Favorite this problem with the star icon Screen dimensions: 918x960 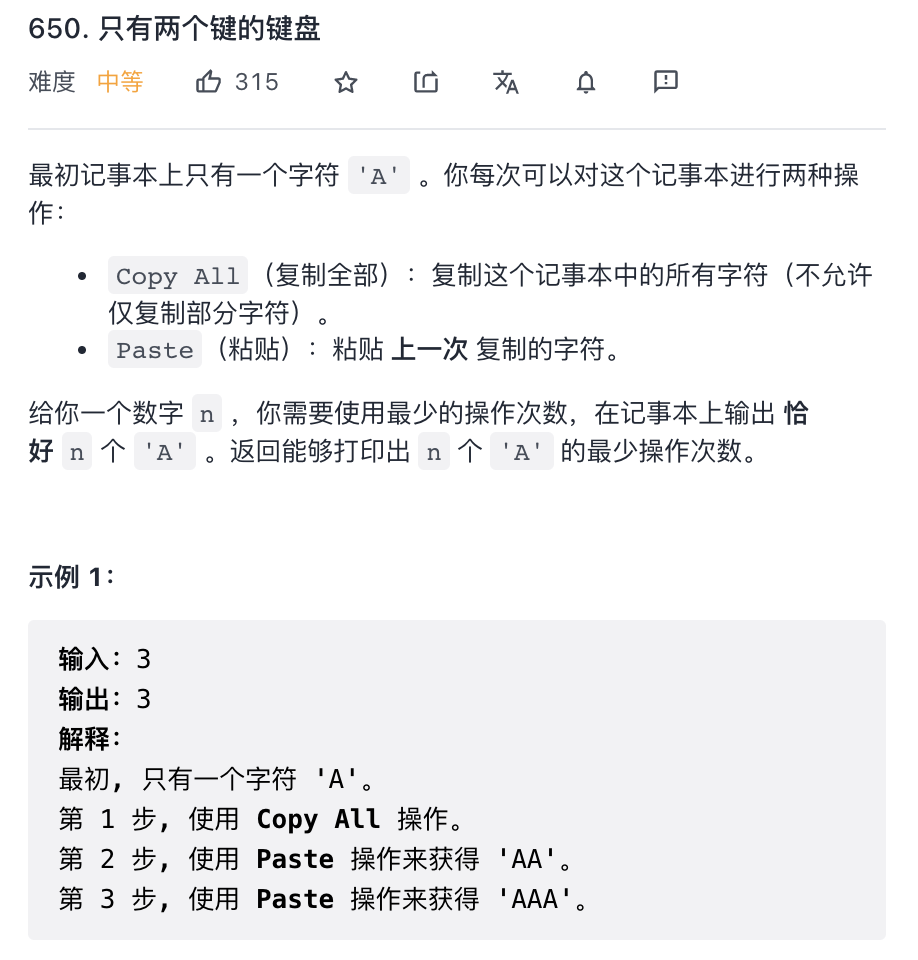tap(346, 82)
